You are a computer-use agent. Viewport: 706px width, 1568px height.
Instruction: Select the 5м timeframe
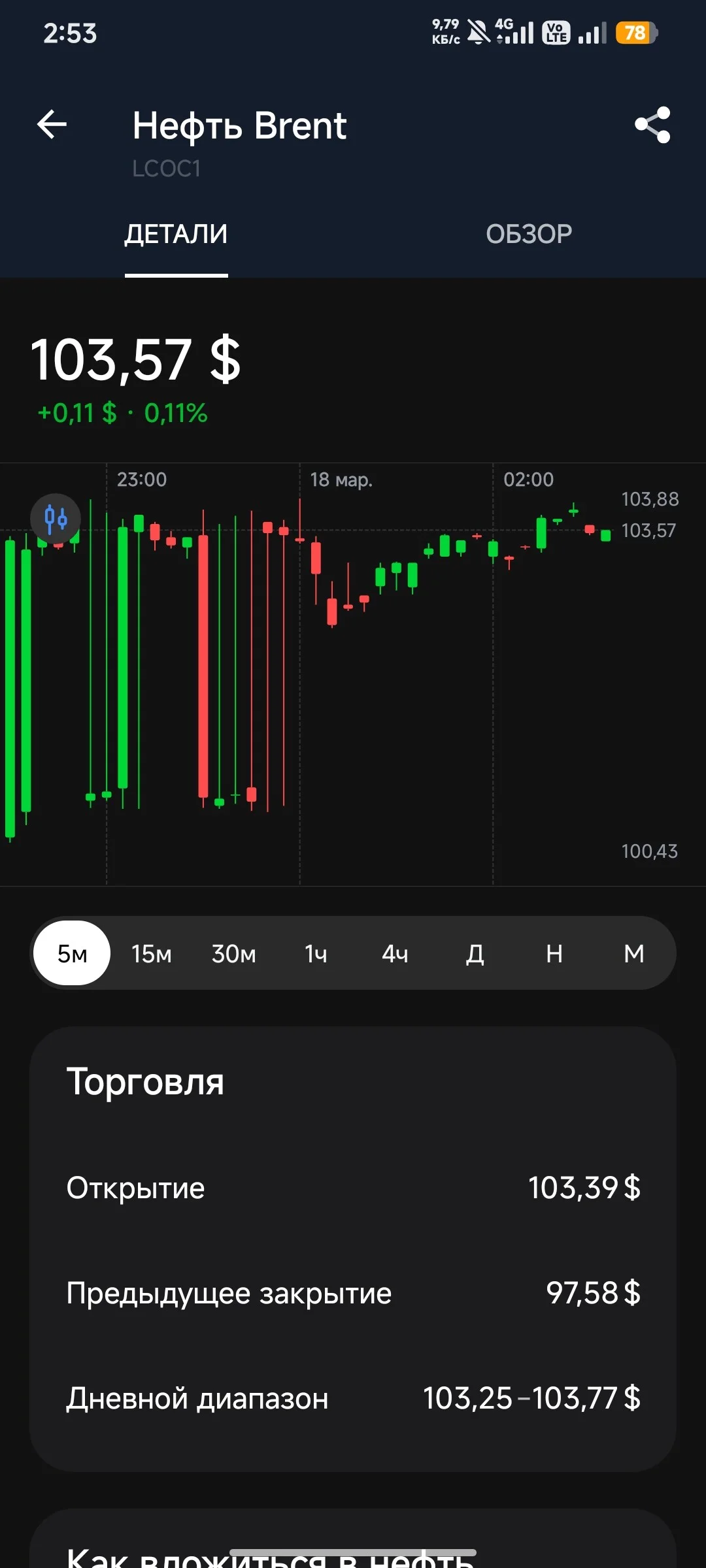click(x=72, y=953)
